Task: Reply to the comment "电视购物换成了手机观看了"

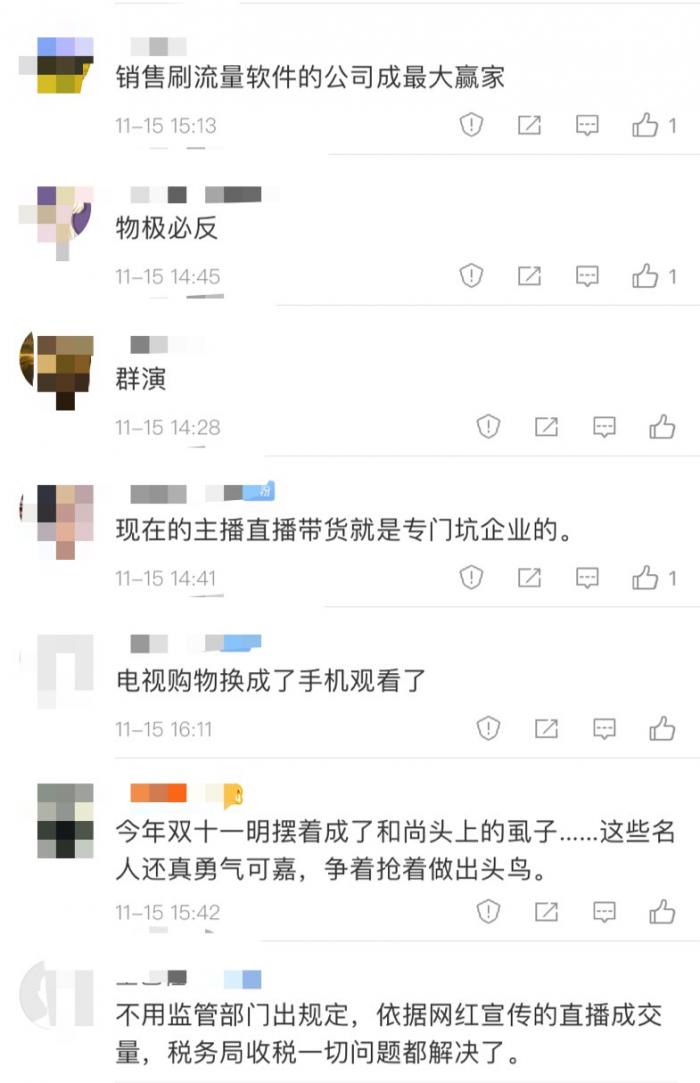Action: (605, 728)
